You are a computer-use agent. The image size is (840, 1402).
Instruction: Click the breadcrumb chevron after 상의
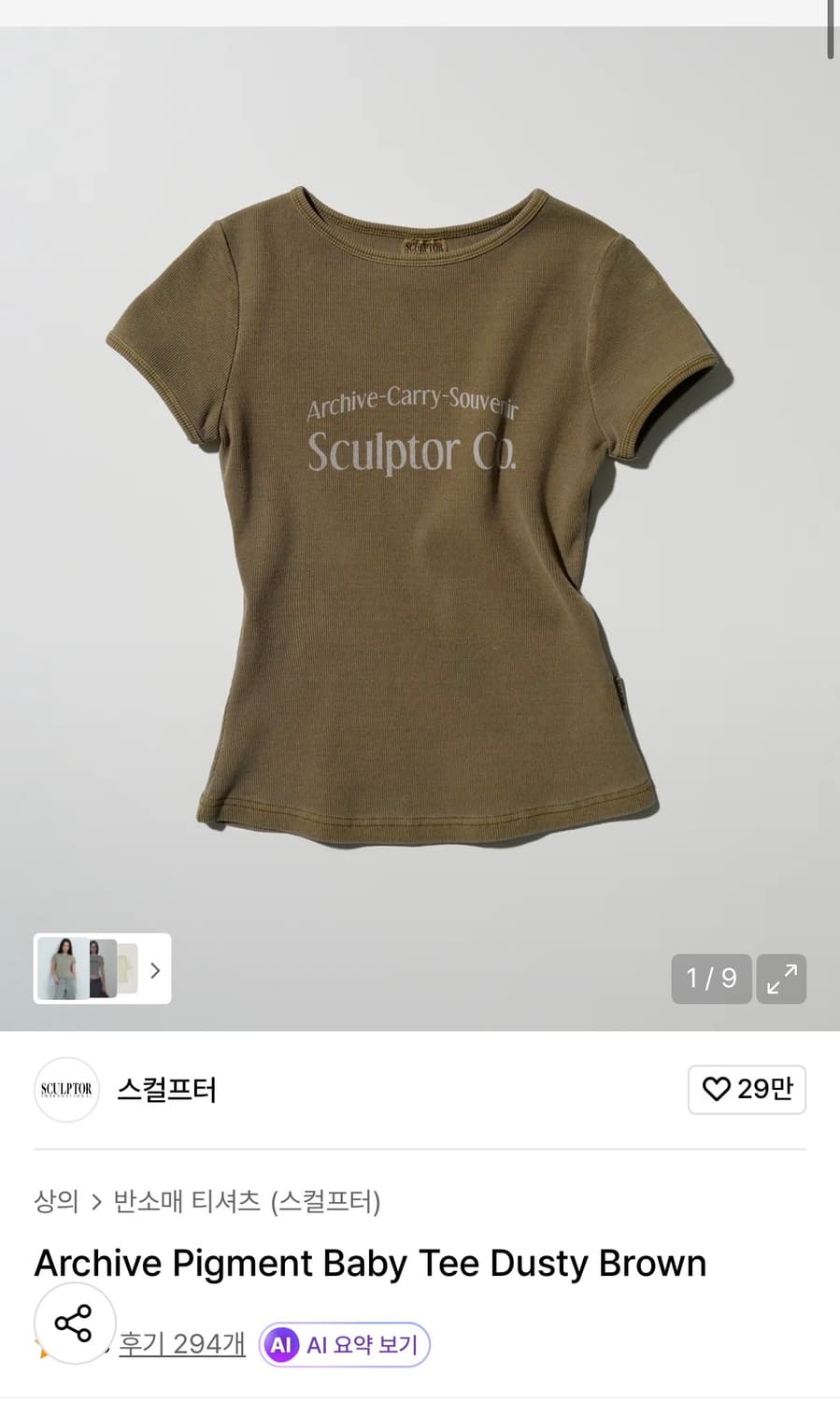96,1204
